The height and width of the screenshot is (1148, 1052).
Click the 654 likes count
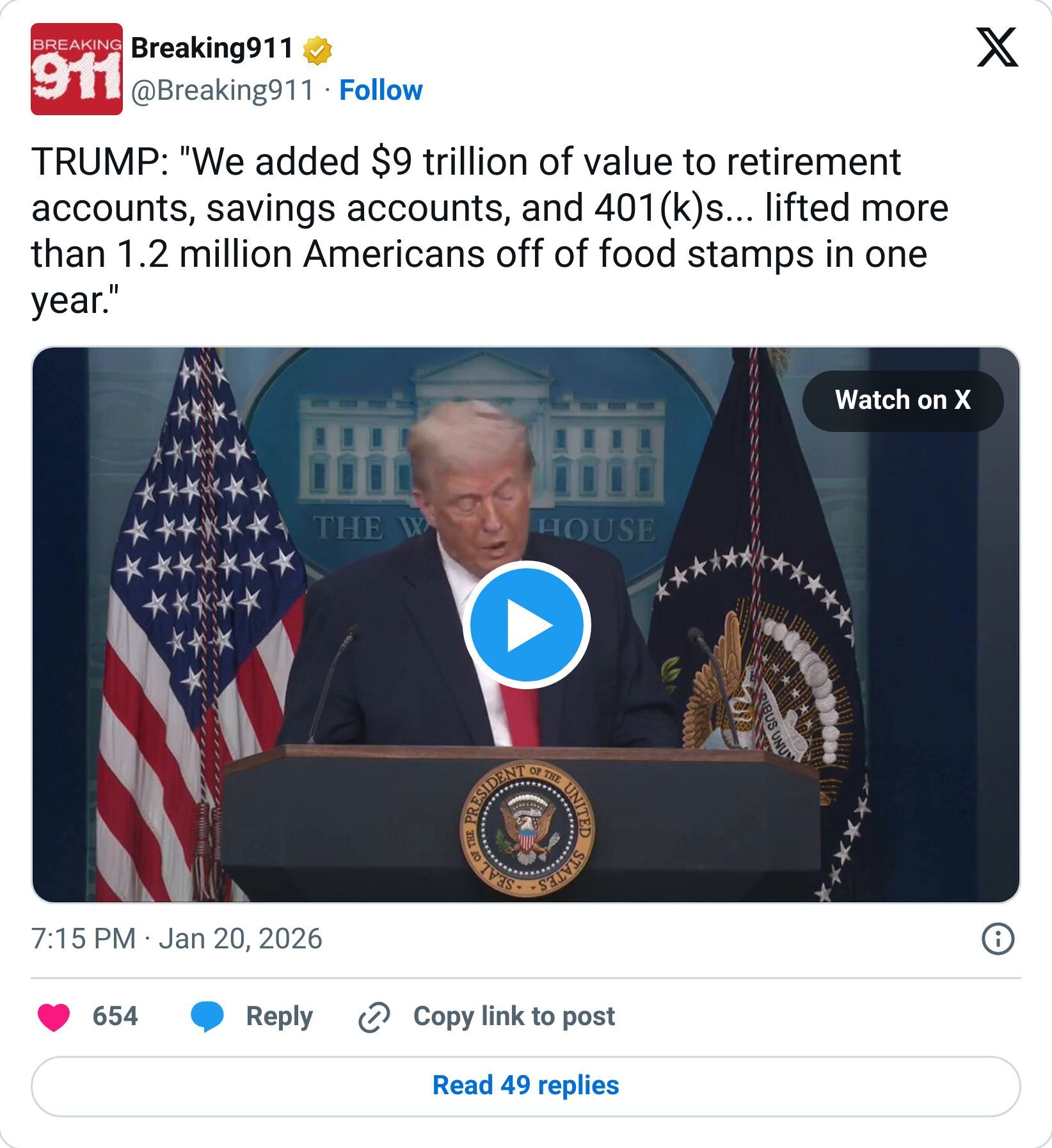click(x=116, y=1016)
